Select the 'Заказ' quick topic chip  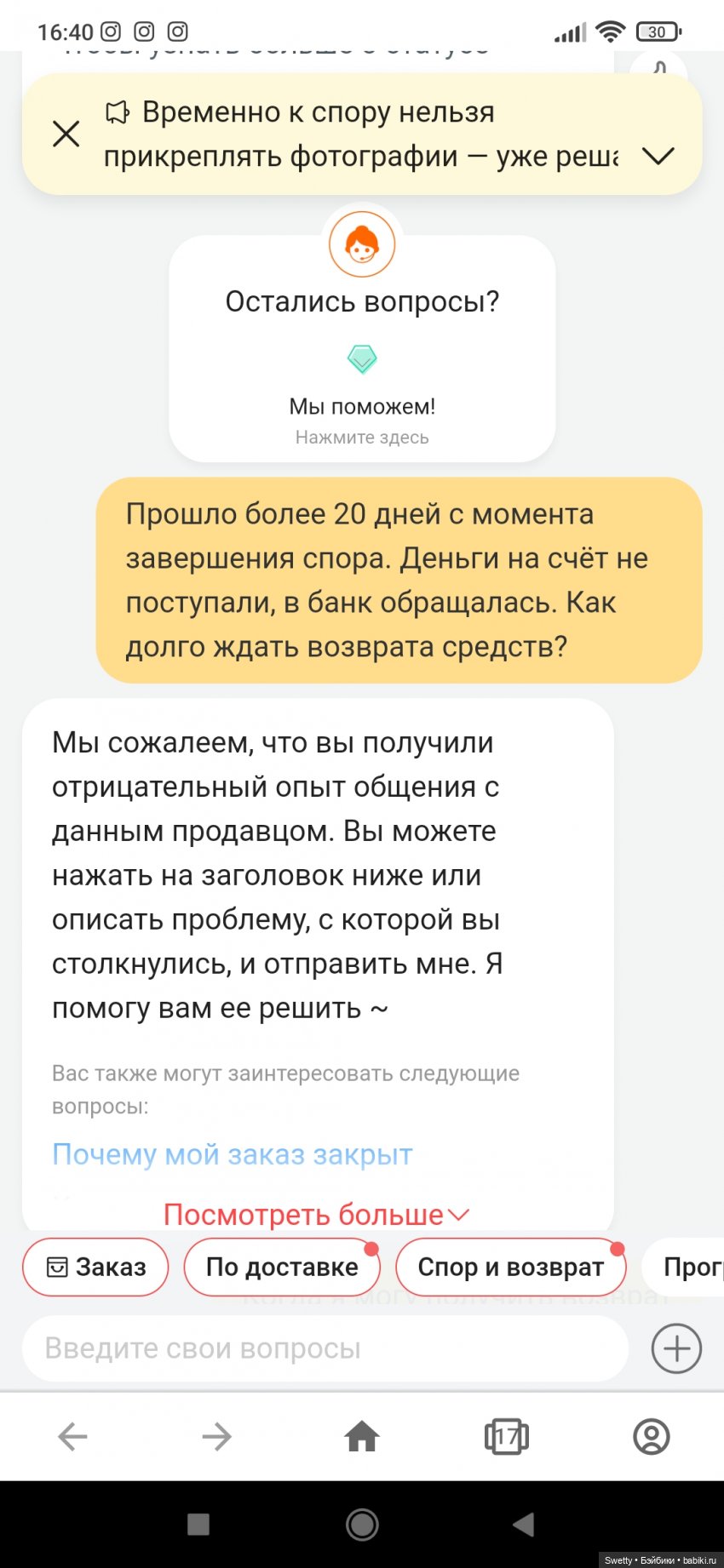pos(95,1267)
